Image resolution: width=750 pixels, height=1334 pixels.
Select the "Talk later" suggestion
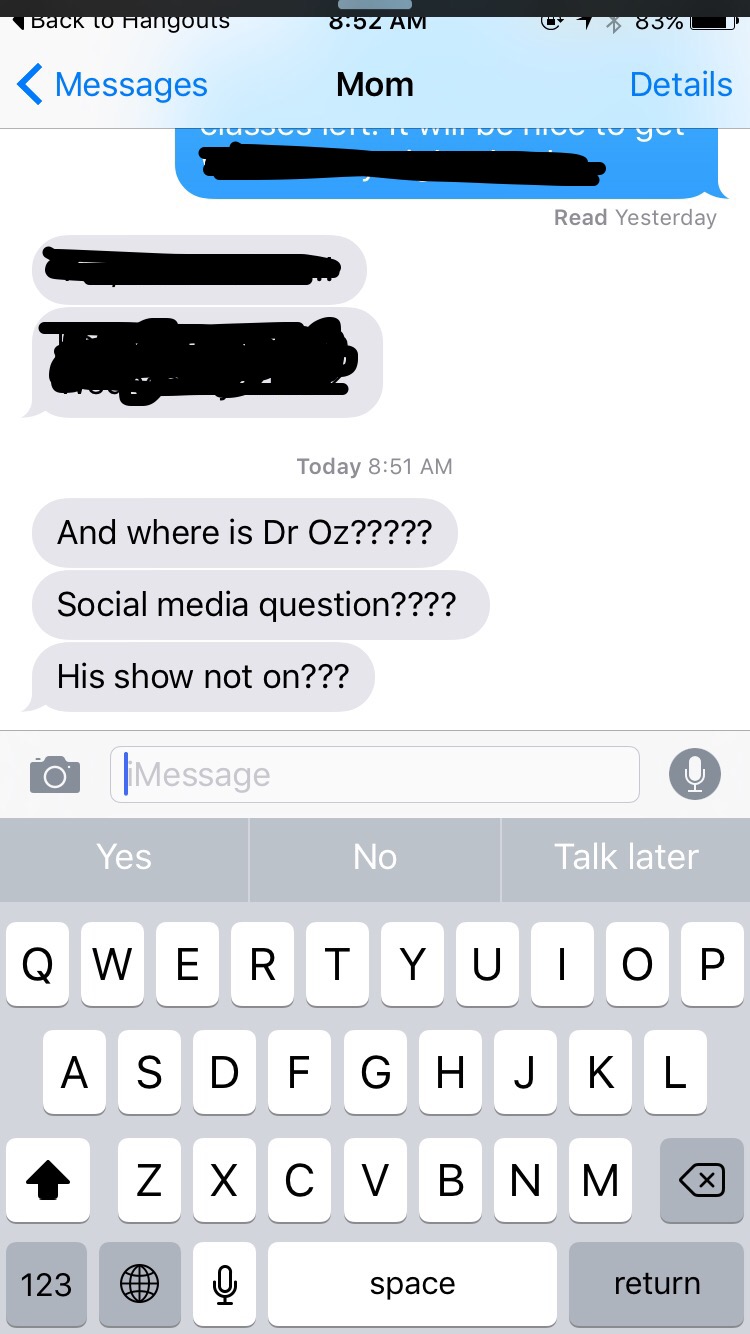point(626,857)
